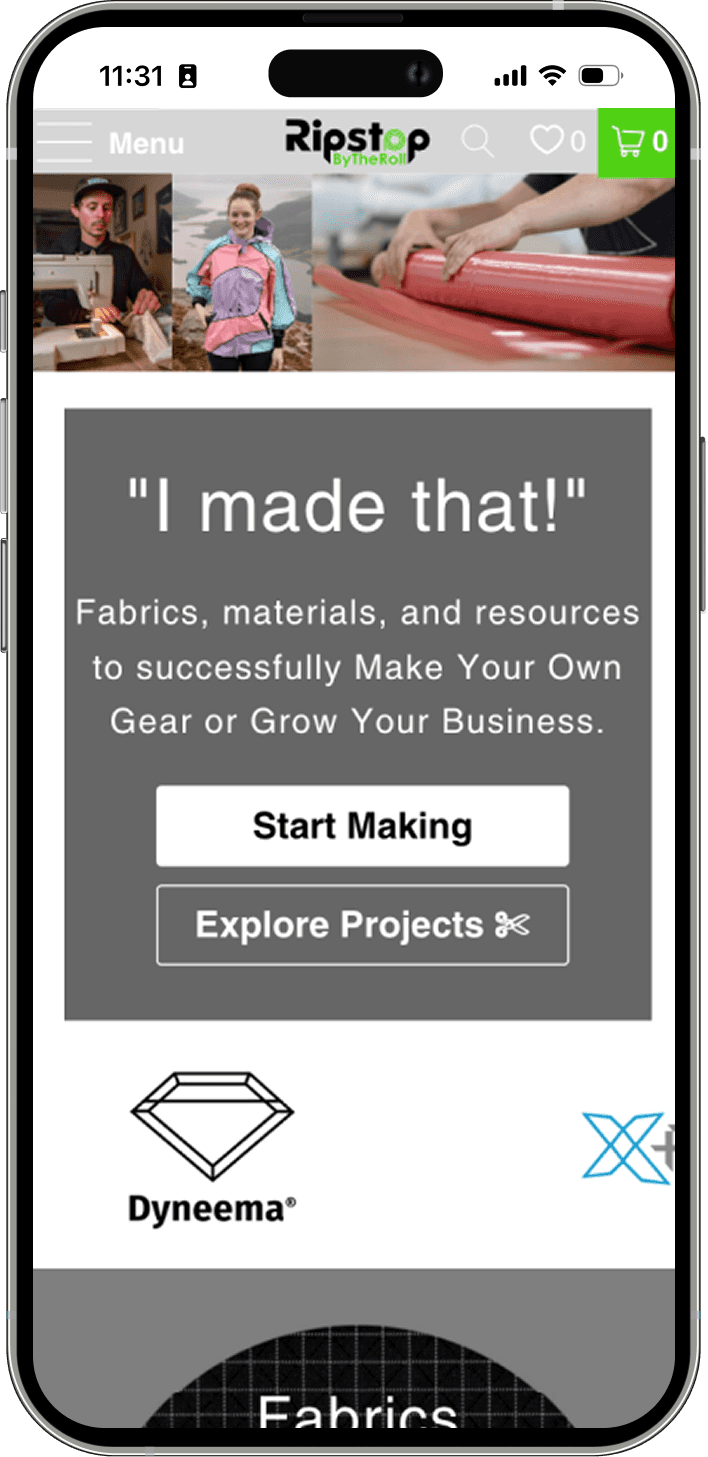708x1457 pixels.
Task: View the wishlist heart
Action: (x=556, y=141)
